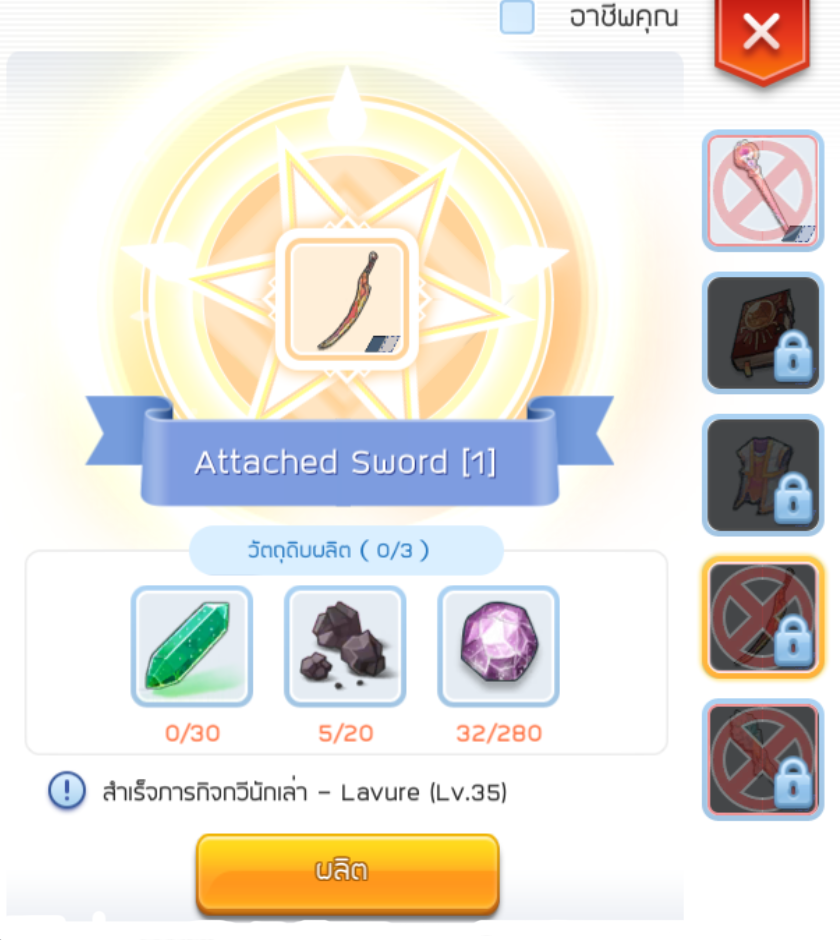Select the locked book item
Viewport: 840px width, 940px height.
[763, 334]
